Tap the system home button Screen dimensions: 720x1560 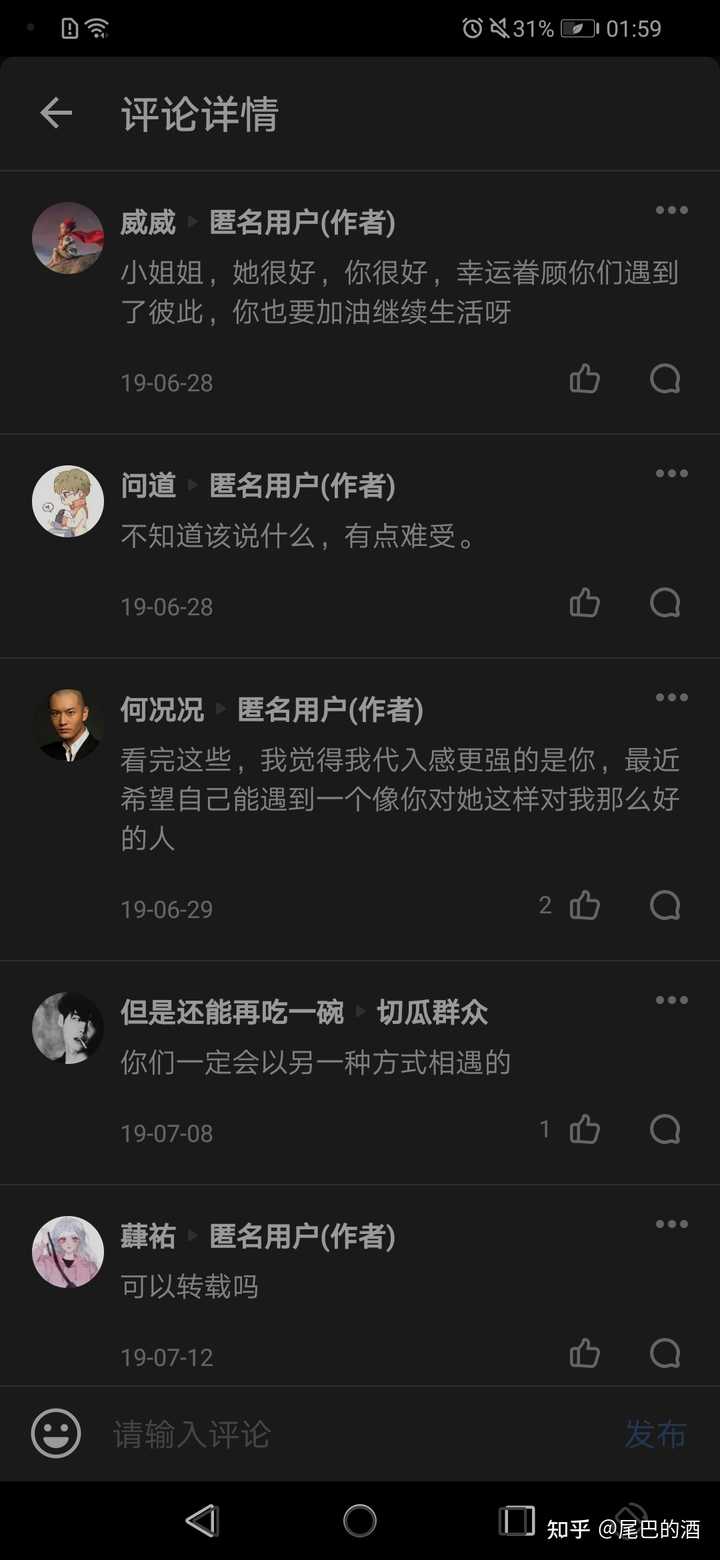point(360,1521)
